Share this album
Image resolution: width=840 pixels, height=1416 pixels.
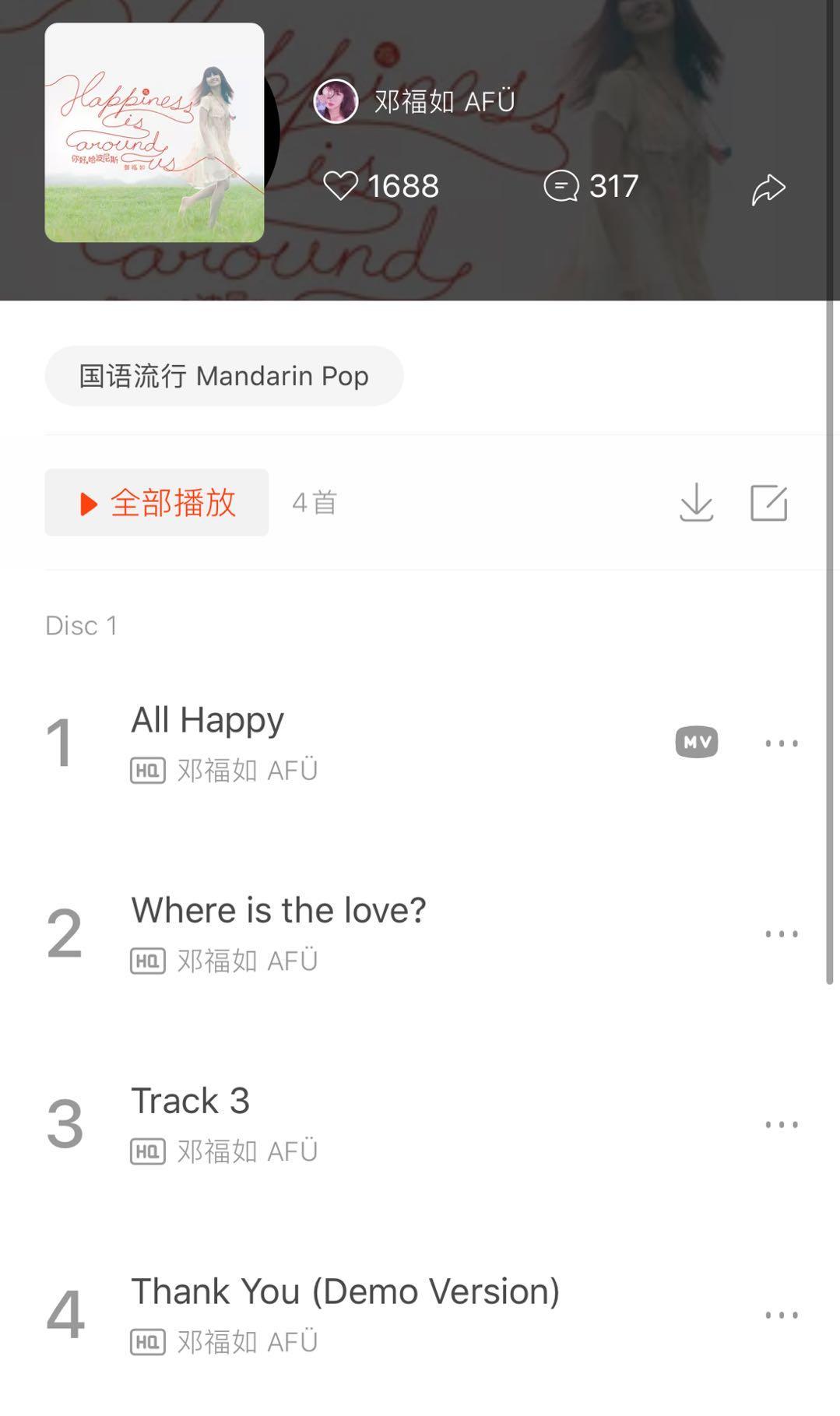768,189
